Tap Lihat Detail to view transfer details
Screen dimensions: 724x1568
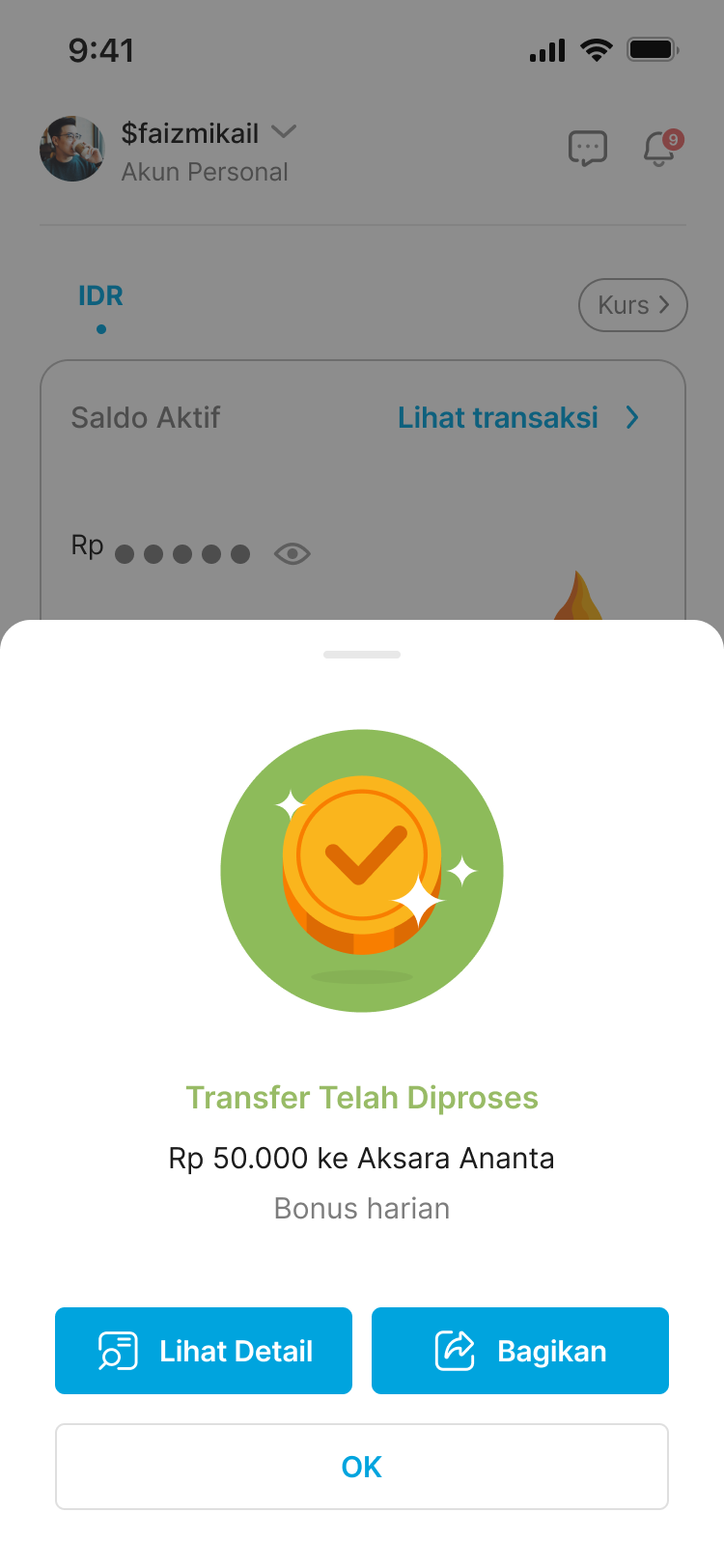coord(204,1350)
